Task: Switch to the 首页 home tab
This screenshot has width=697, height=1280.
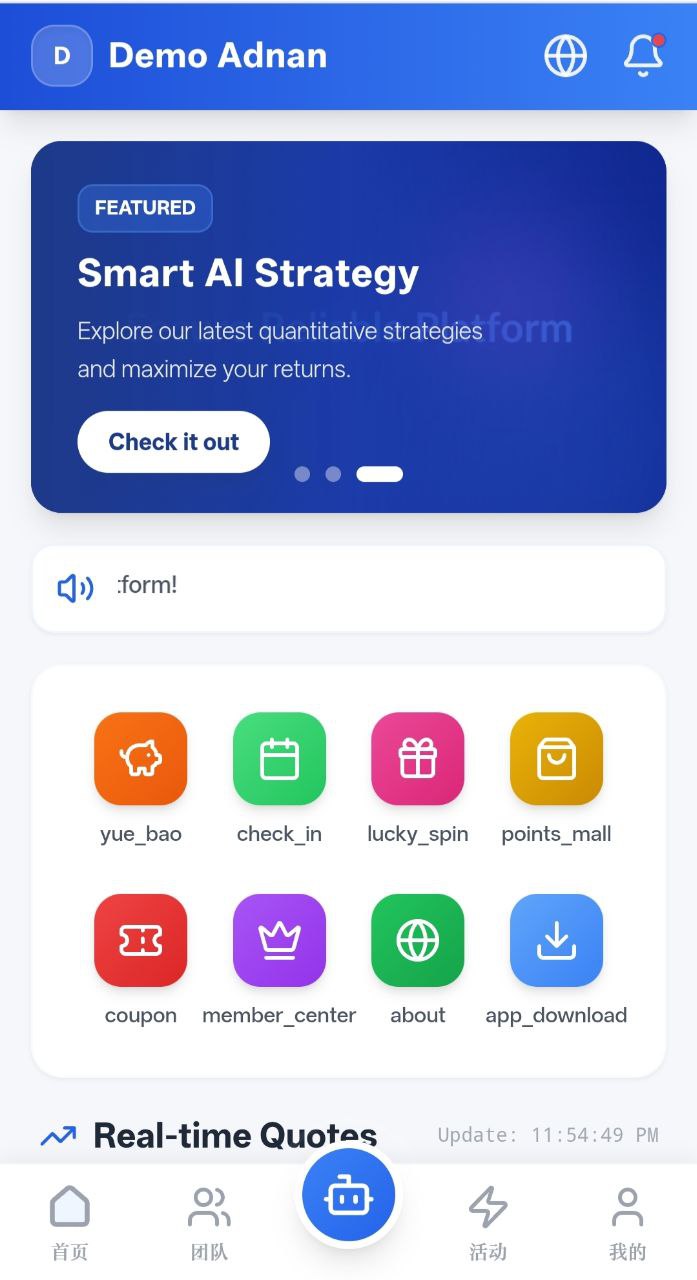Action: pyautogui.click(x=70, y=1221)
